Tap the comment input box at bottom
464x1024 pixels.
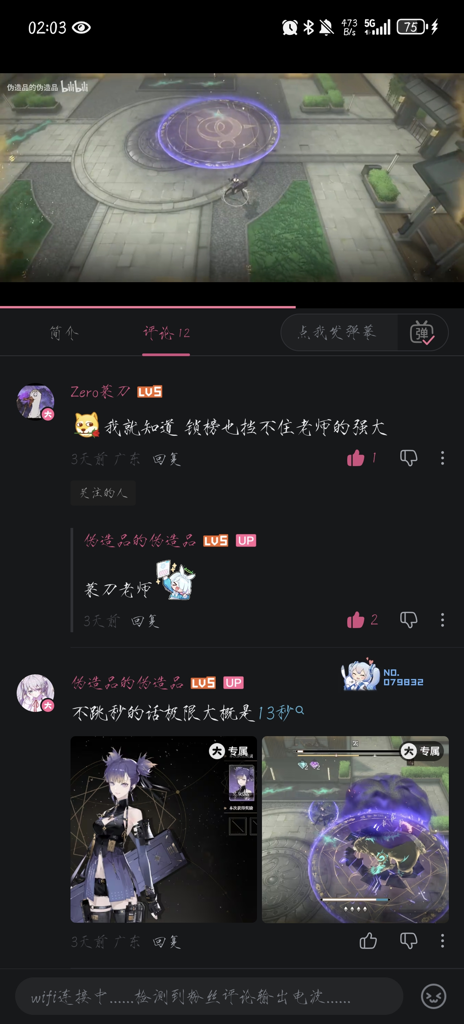coord(209,997)
